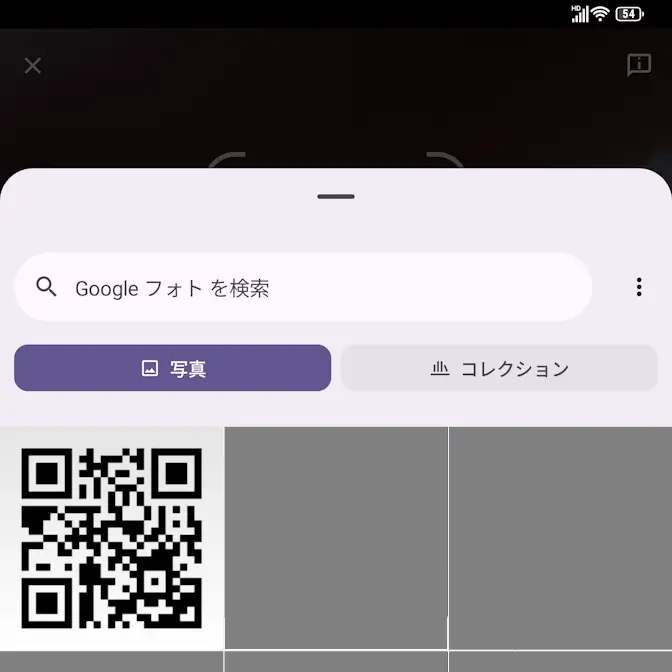Open the feedback icon

(639, 66)
